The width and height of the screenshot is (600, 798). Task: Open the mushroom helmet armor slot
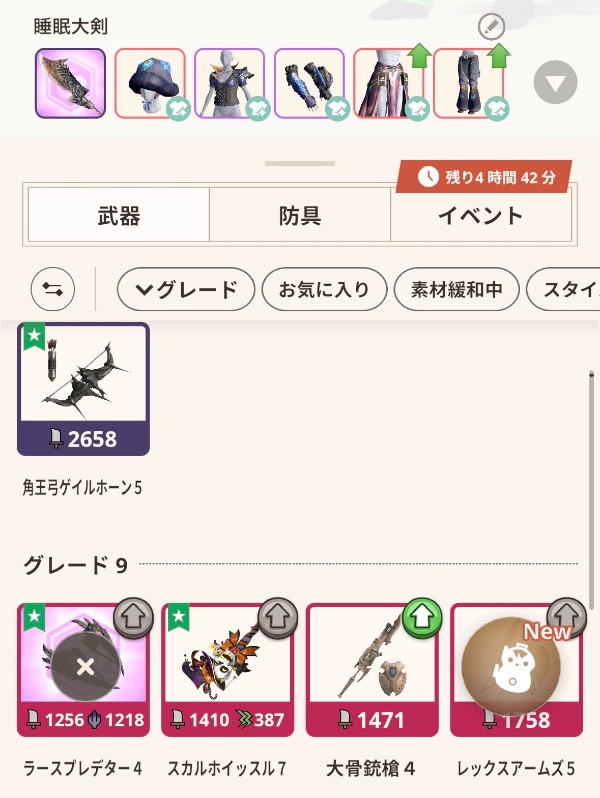coord(150,83)
